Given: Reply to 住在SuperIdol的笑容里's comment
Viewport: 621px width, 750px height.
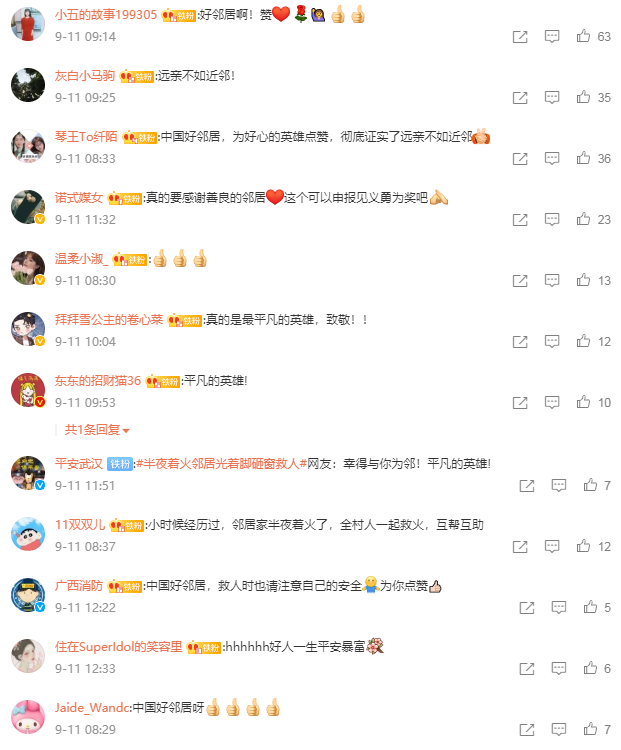Looking at the screenshot, I should point(559,669).
